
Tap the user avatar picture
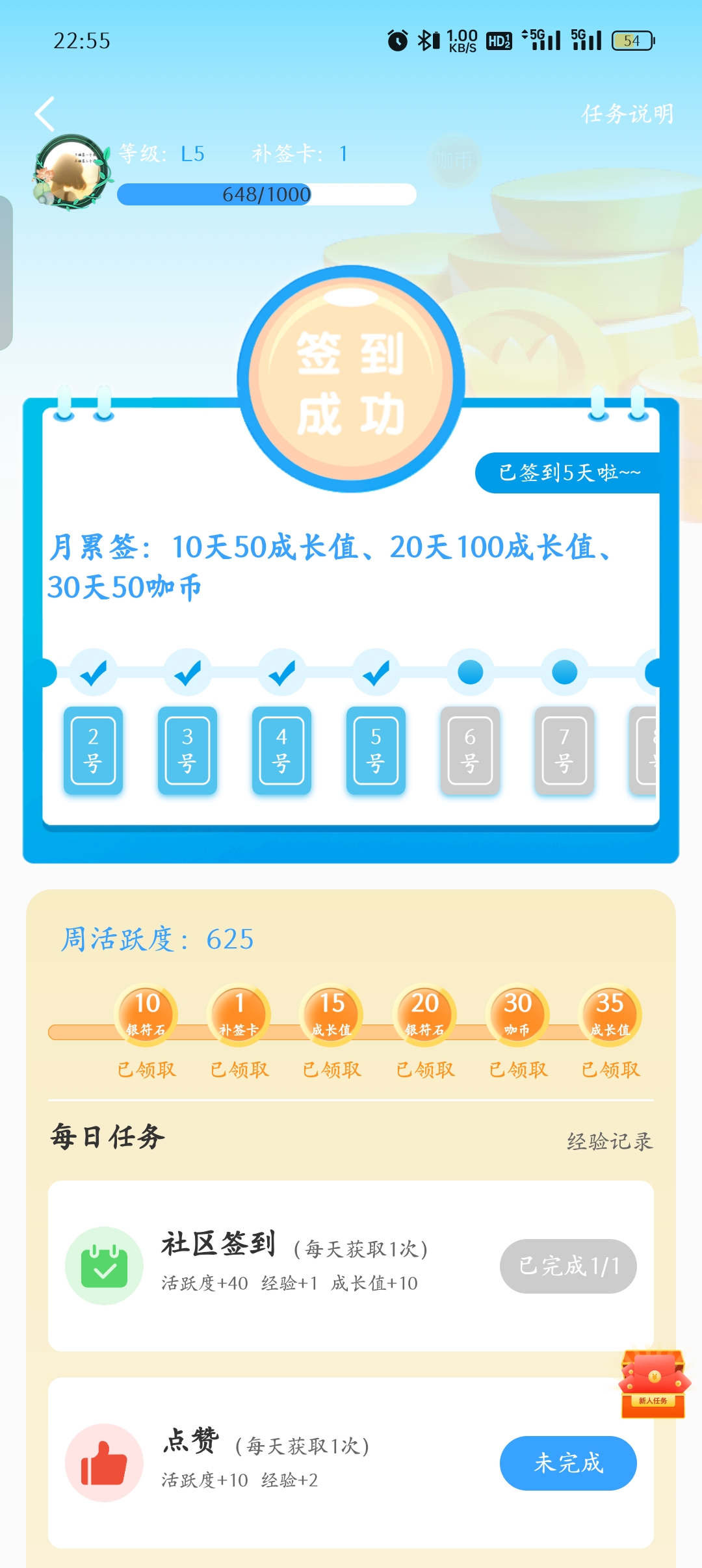pyautogui.click(x=72, y=172)
